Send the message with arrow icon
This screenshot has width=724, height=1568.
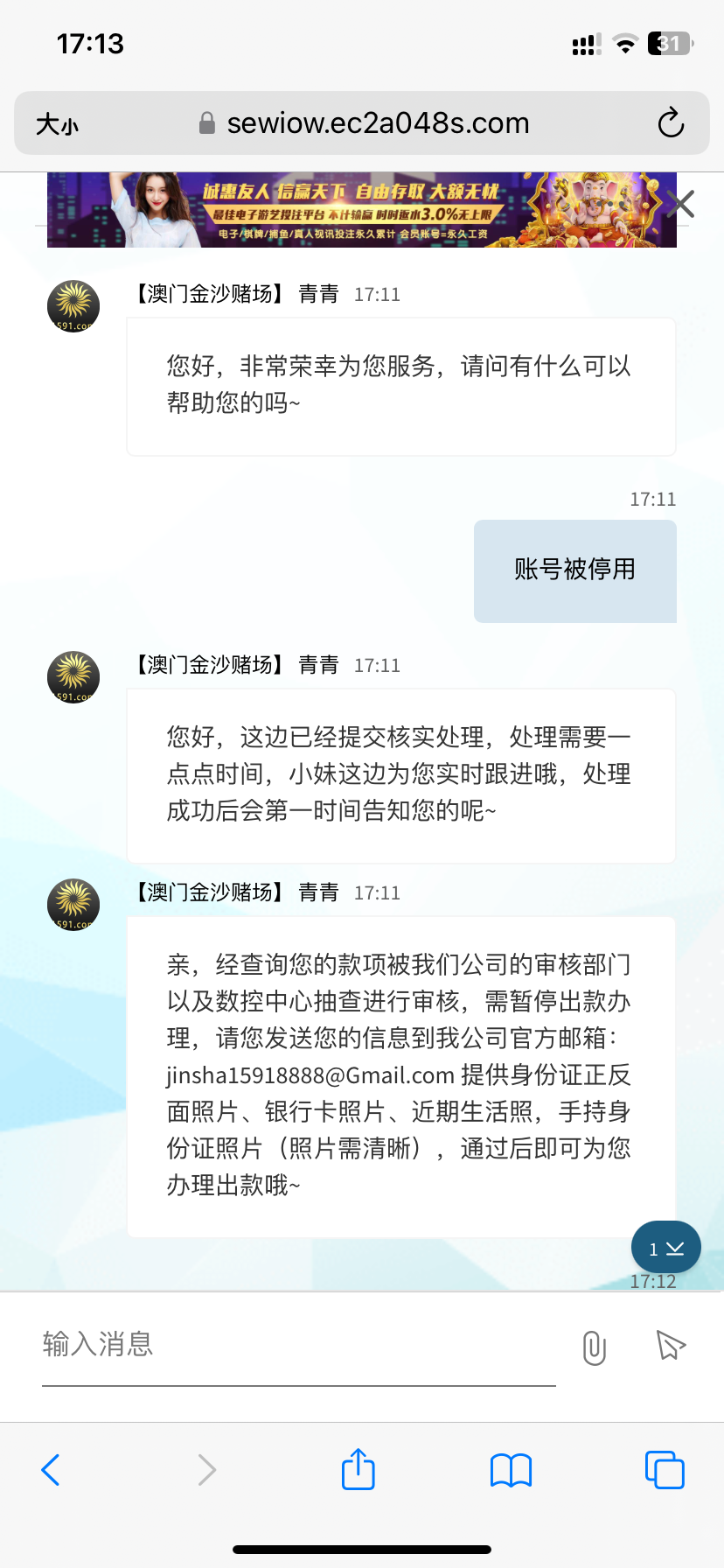click(x=671, y=1346)
